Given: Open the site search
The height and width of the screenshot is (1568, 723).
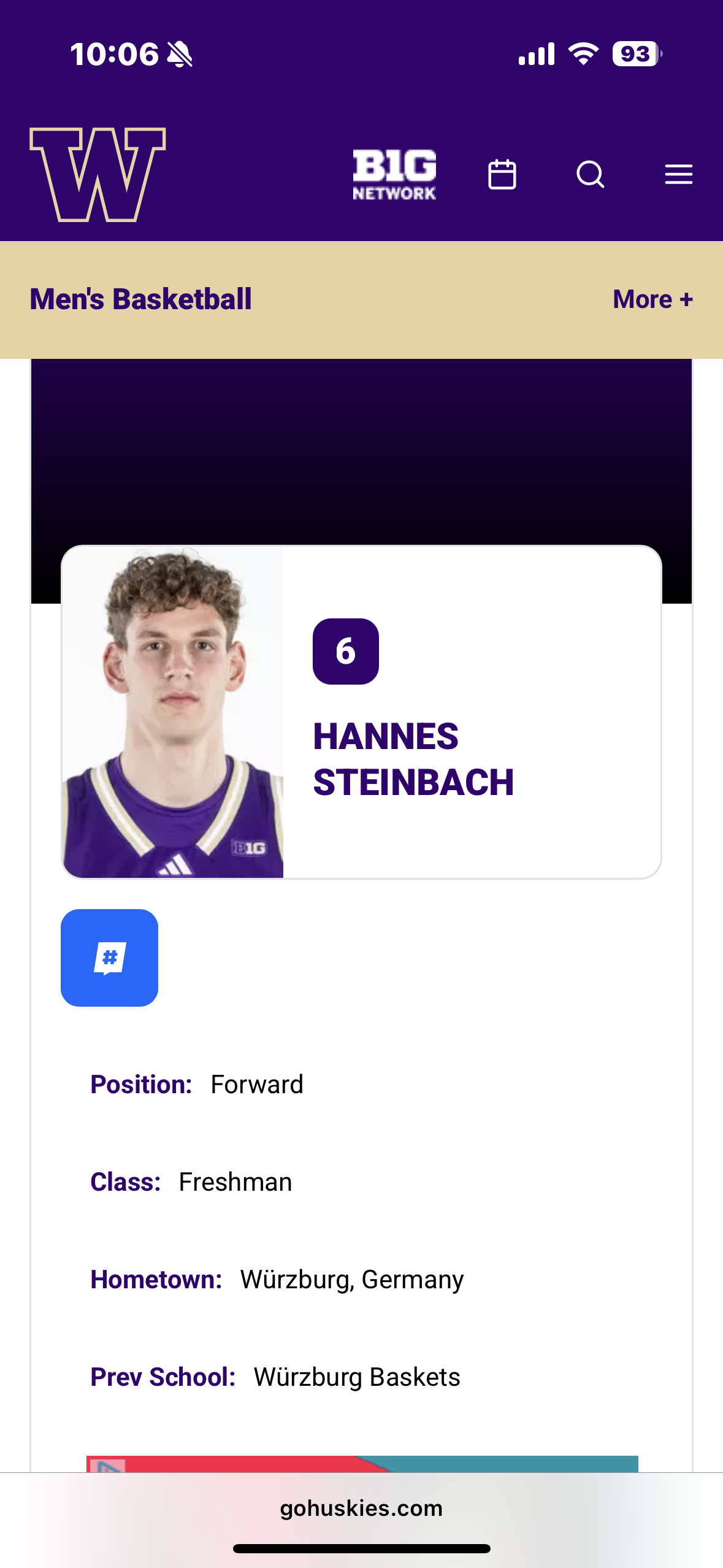Looking at the screenshot, I should pos(591,175).
